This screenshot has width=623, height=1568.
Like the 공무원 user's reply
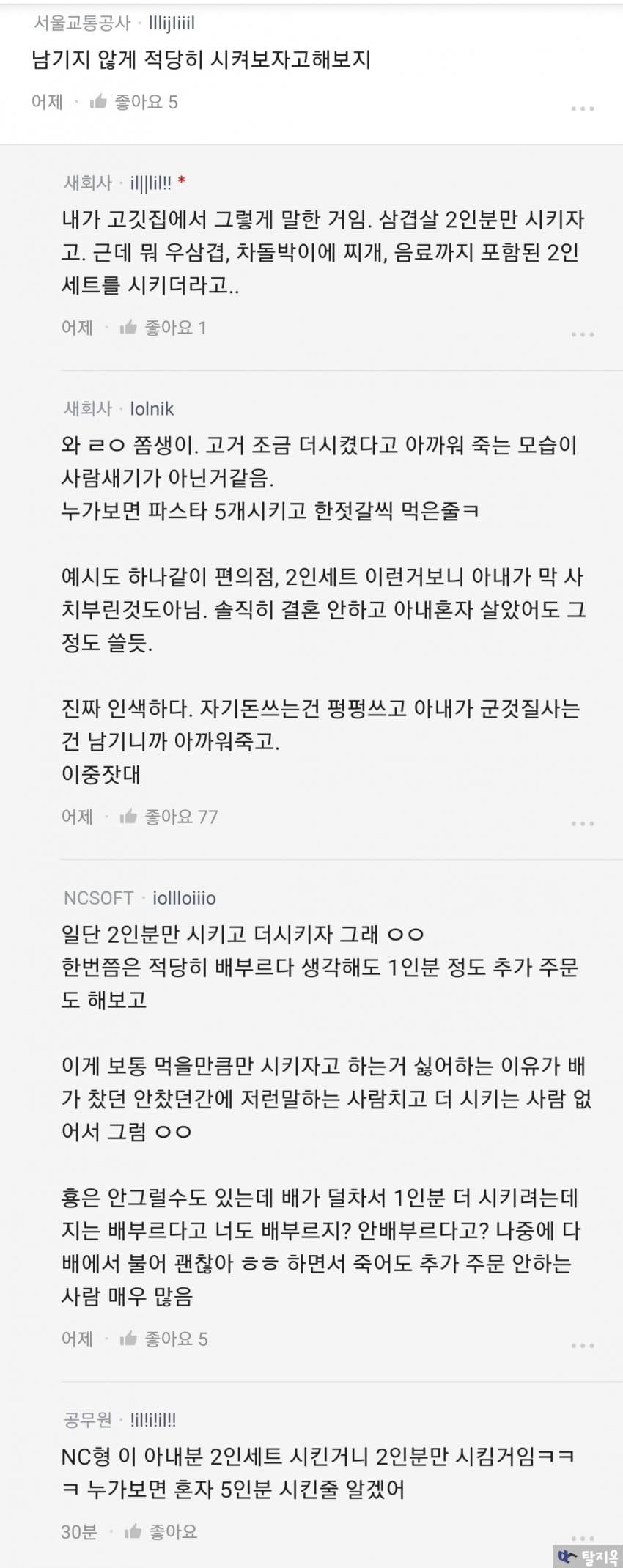click(x=133, y=1531)
